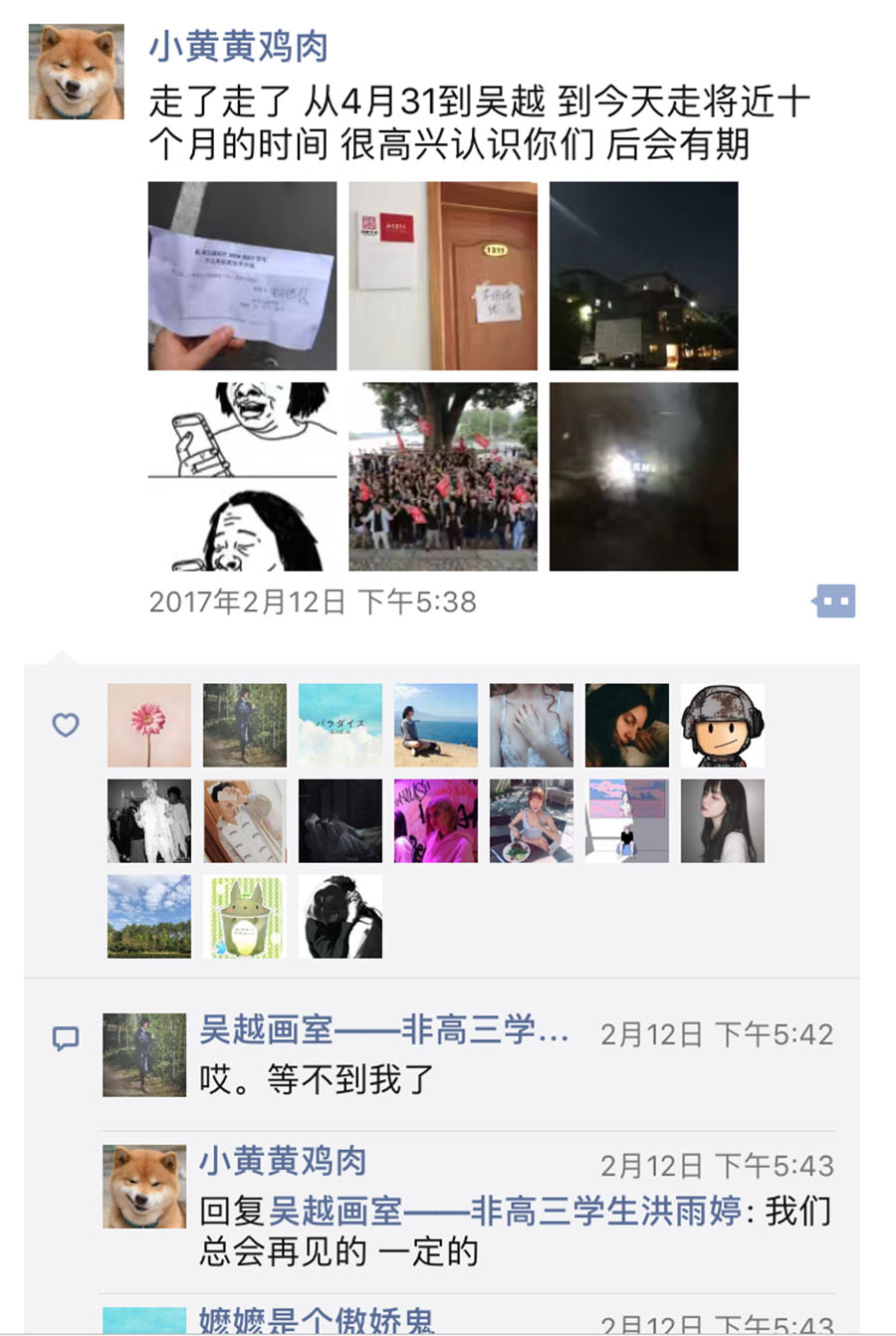View the comic meme sketch image
Viewport: 896px width, 1336px height.
coord(242,476)
